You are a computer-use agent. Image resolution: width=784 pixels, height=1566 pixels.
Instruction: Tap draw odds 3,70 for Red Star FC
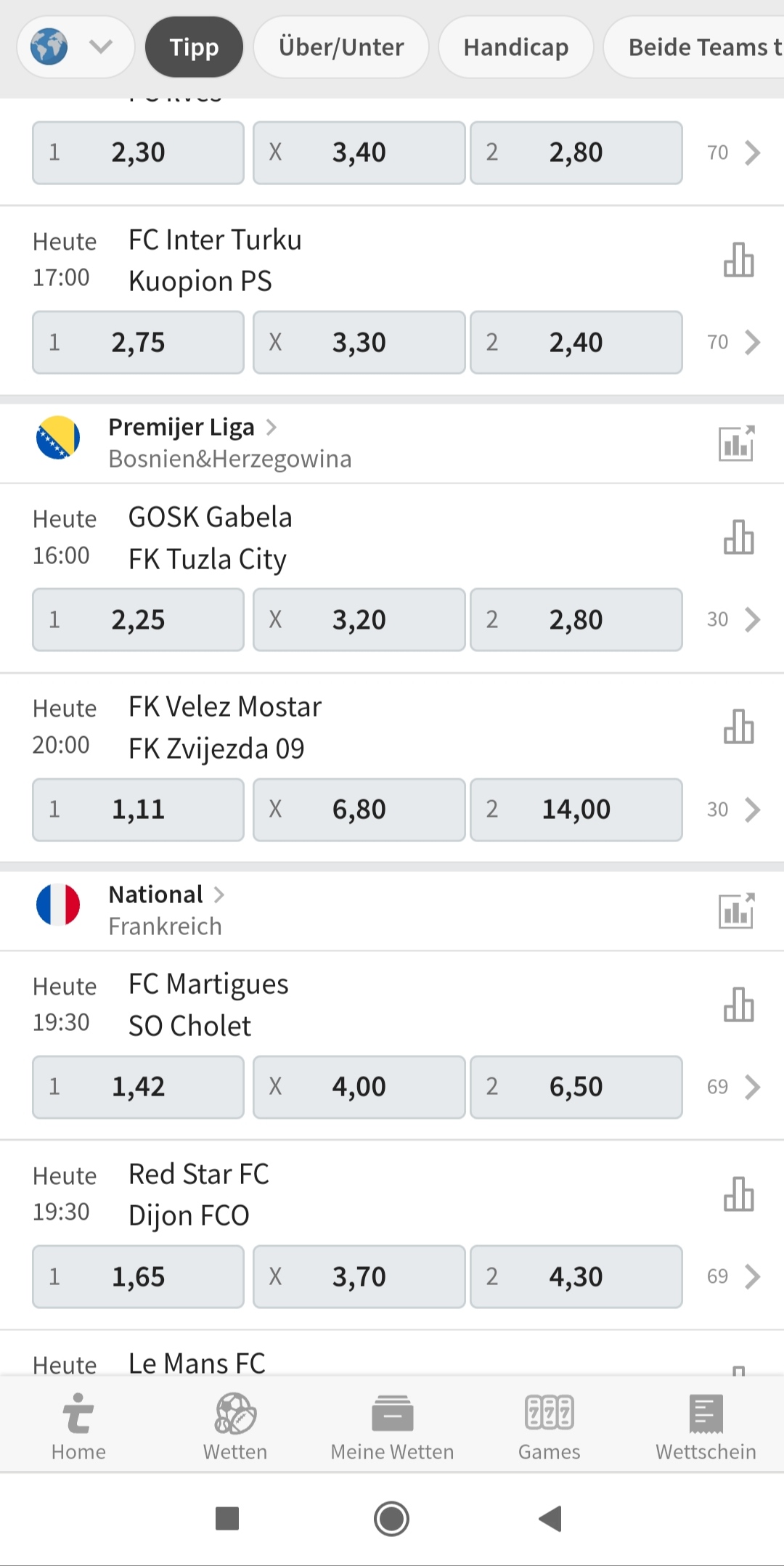pyautogui.click(x=359, y=1276)
